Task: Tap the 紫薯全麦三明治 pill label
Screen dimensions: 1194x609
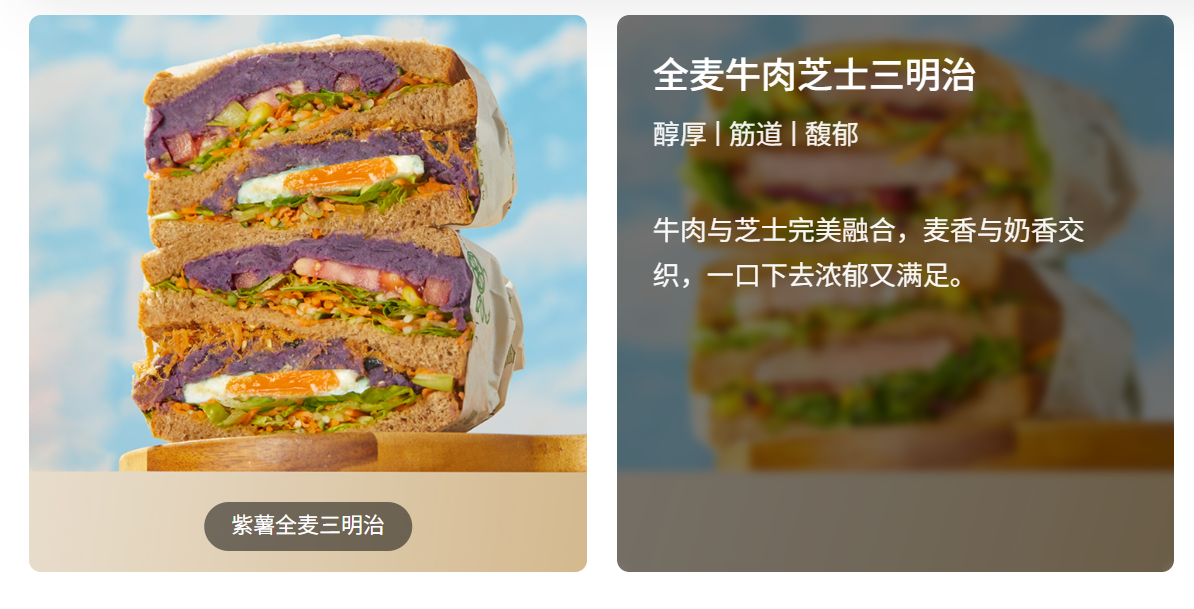Action: point(308,526)
